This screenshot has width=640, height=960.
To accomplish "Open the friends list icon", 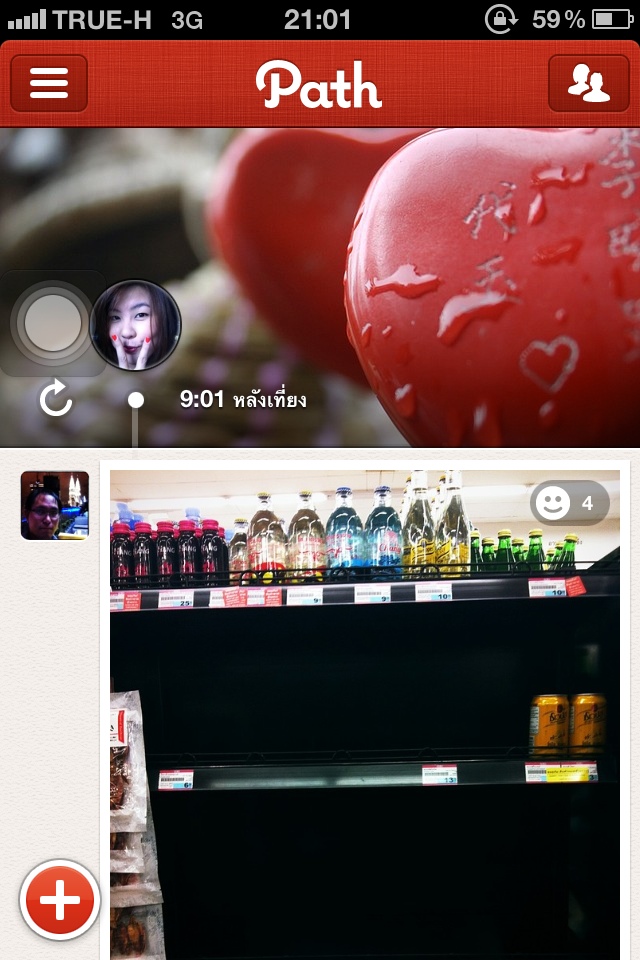I will pos(589,83).
